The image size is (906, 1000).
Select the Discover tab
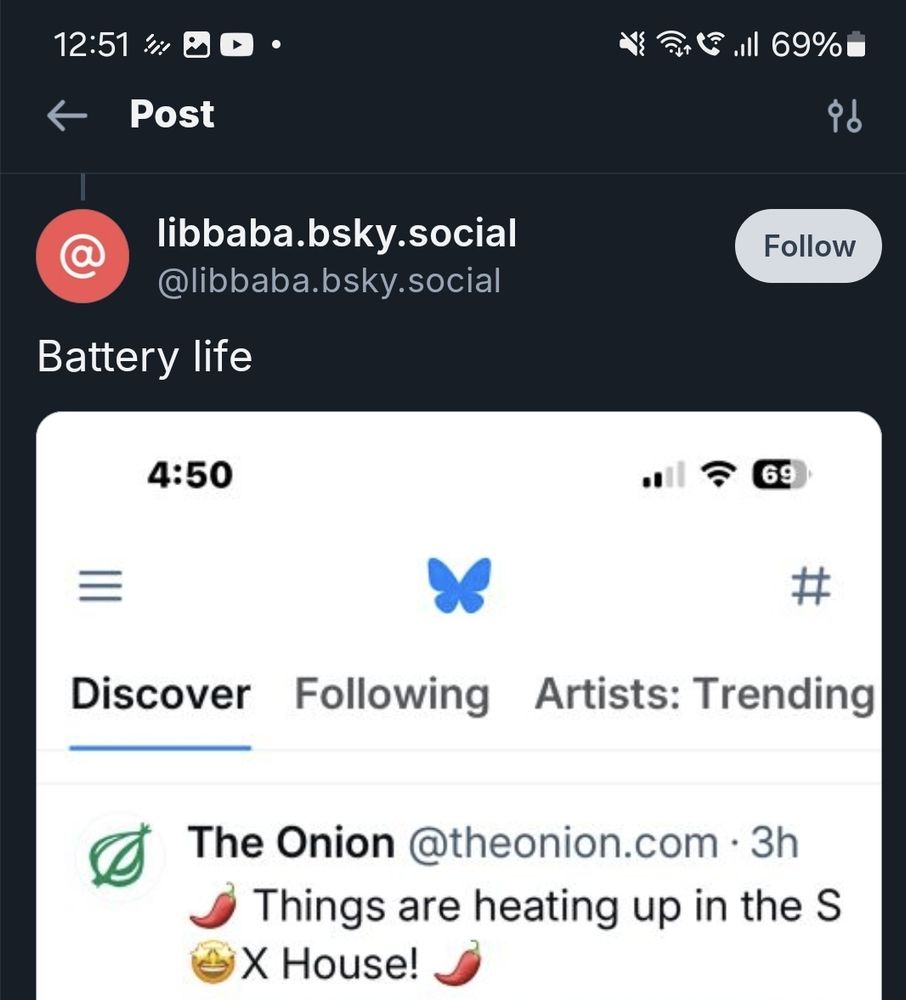tap(158, 693)
